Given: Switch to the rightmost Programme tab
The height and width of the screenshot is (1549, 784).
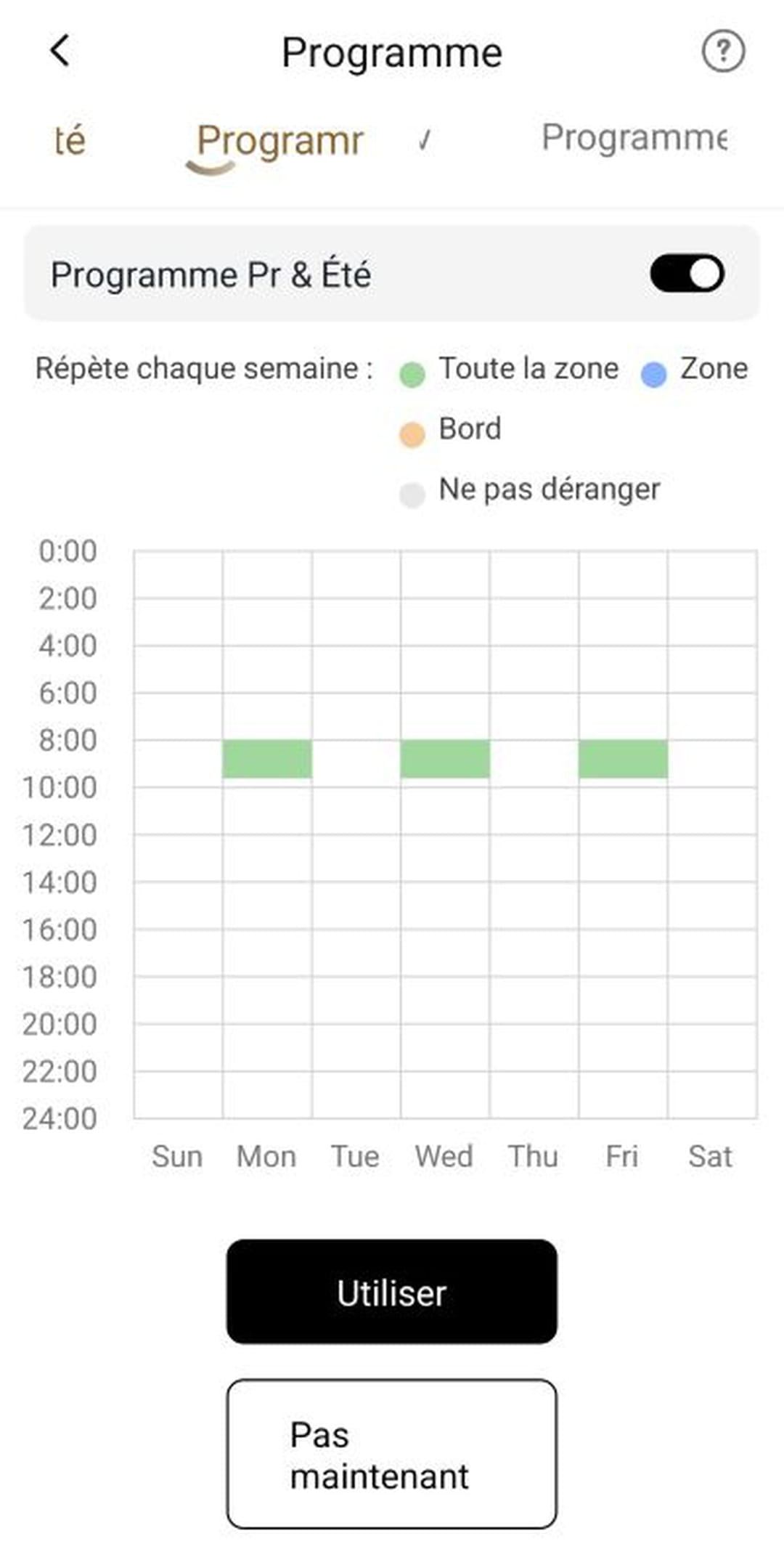Looking at the screenshot, I should 634,138.
